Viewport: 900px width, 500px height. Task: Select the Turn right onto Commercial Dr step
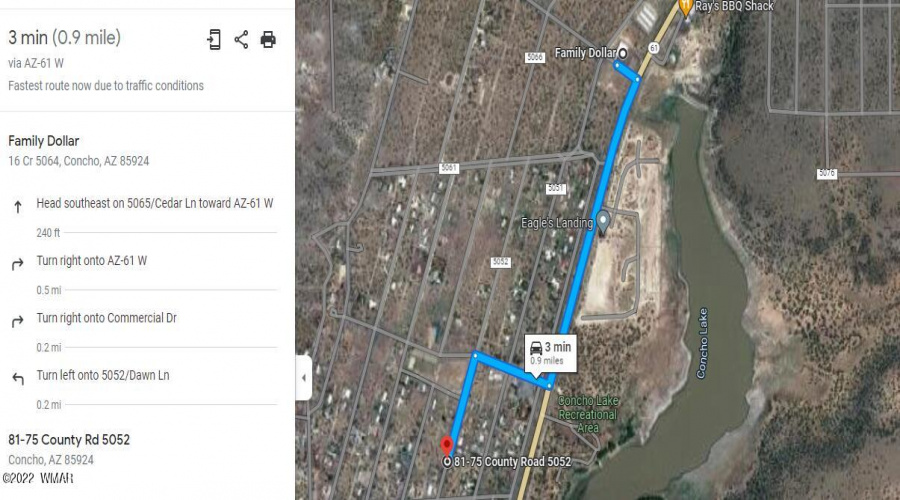tap(106, 318)
